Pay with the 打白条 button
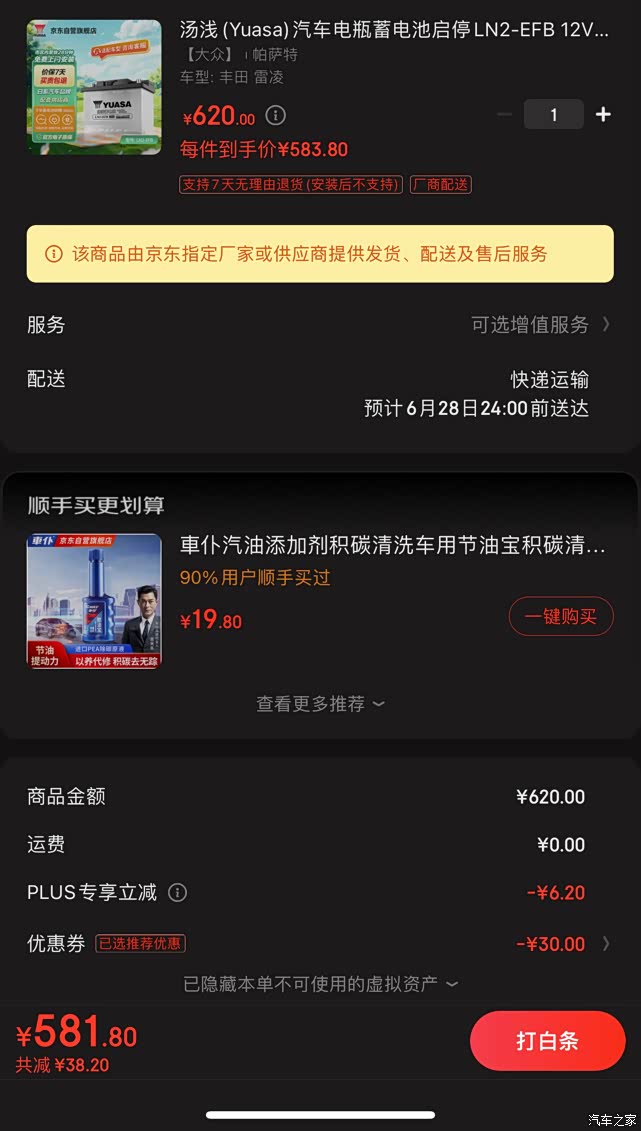Viewport: 641px width, 1131px height. [547, 1040]
